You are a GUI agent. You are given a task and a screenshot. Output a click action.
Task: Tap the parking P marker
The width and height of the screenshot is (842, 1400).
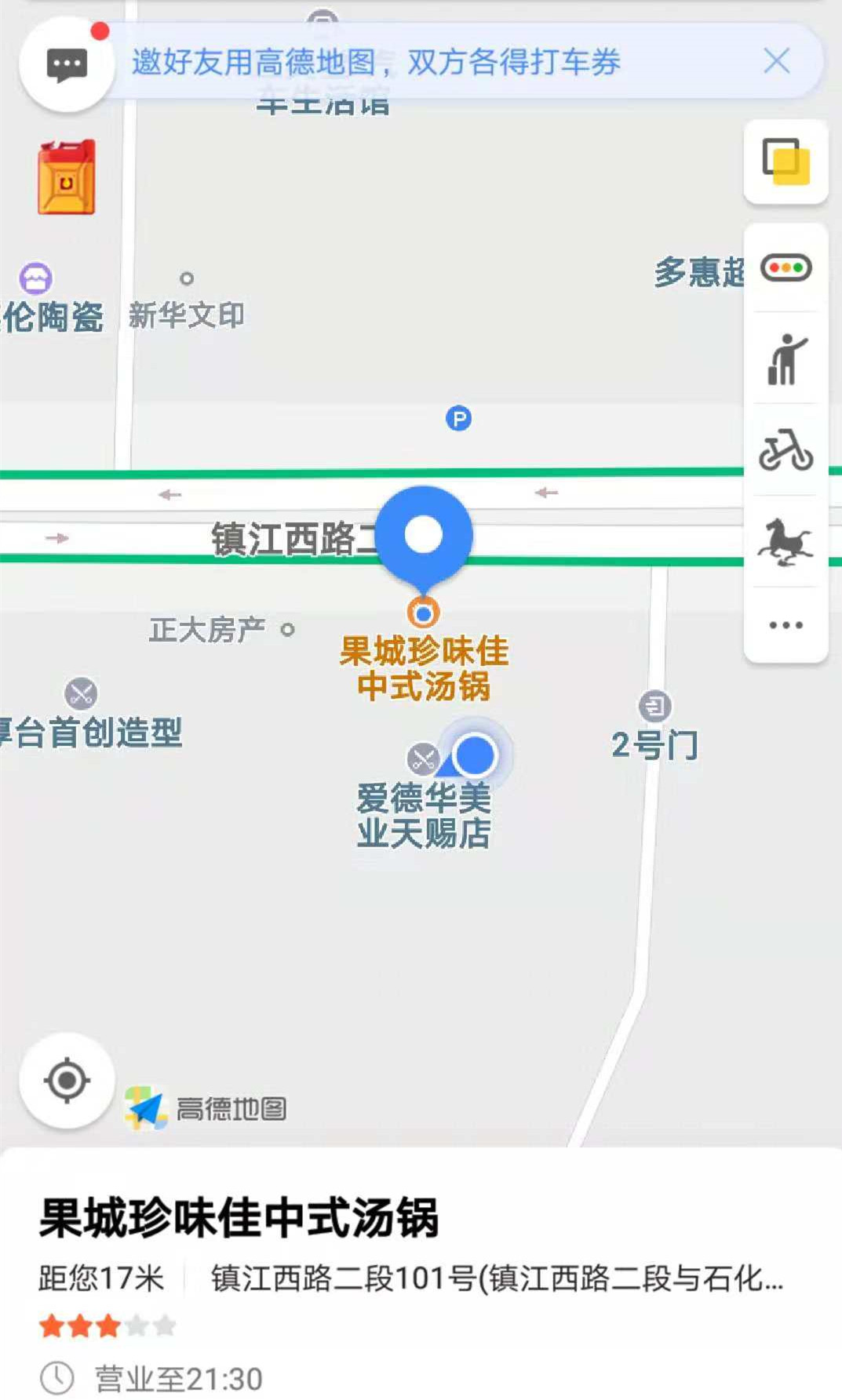point(458,419)
